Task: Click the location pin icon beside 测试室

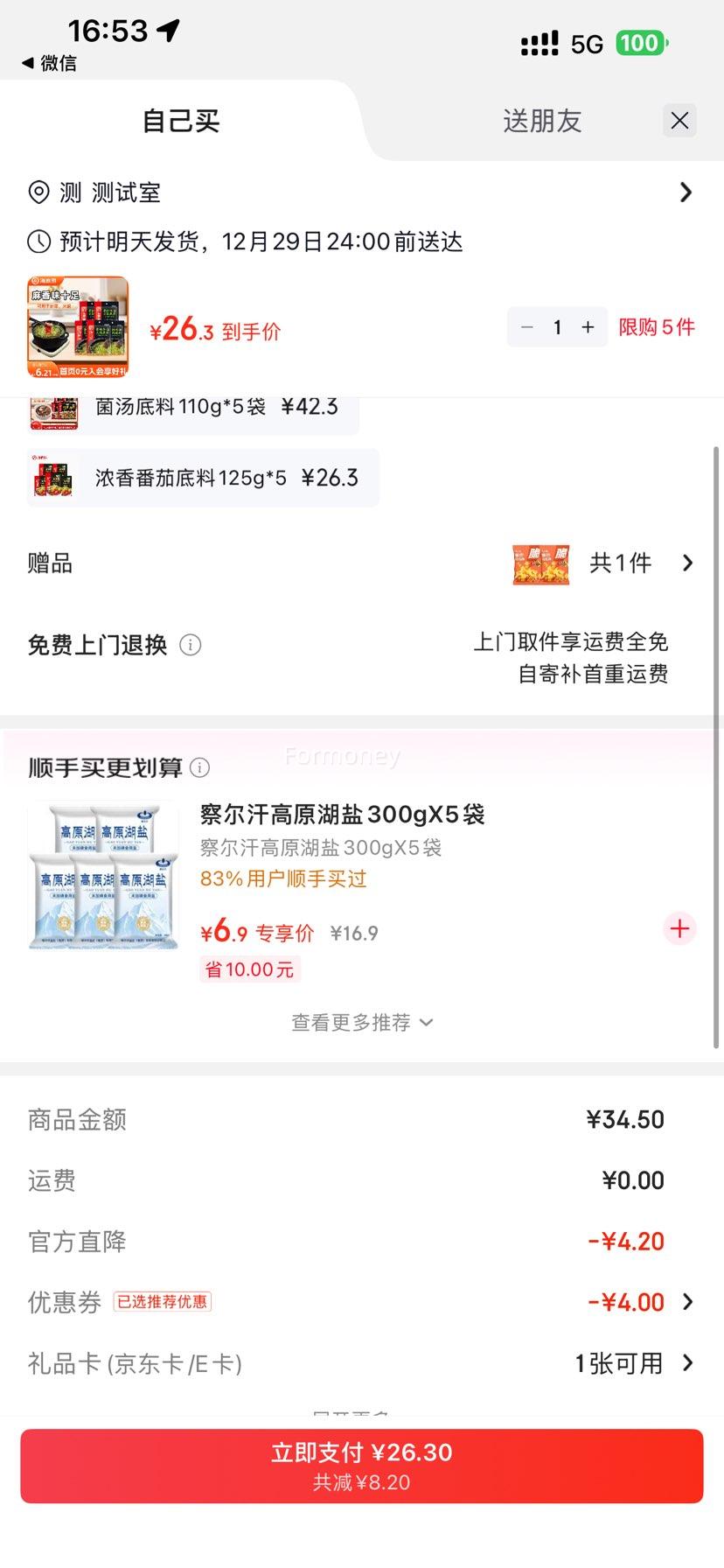Action: (x=37, y=192)
